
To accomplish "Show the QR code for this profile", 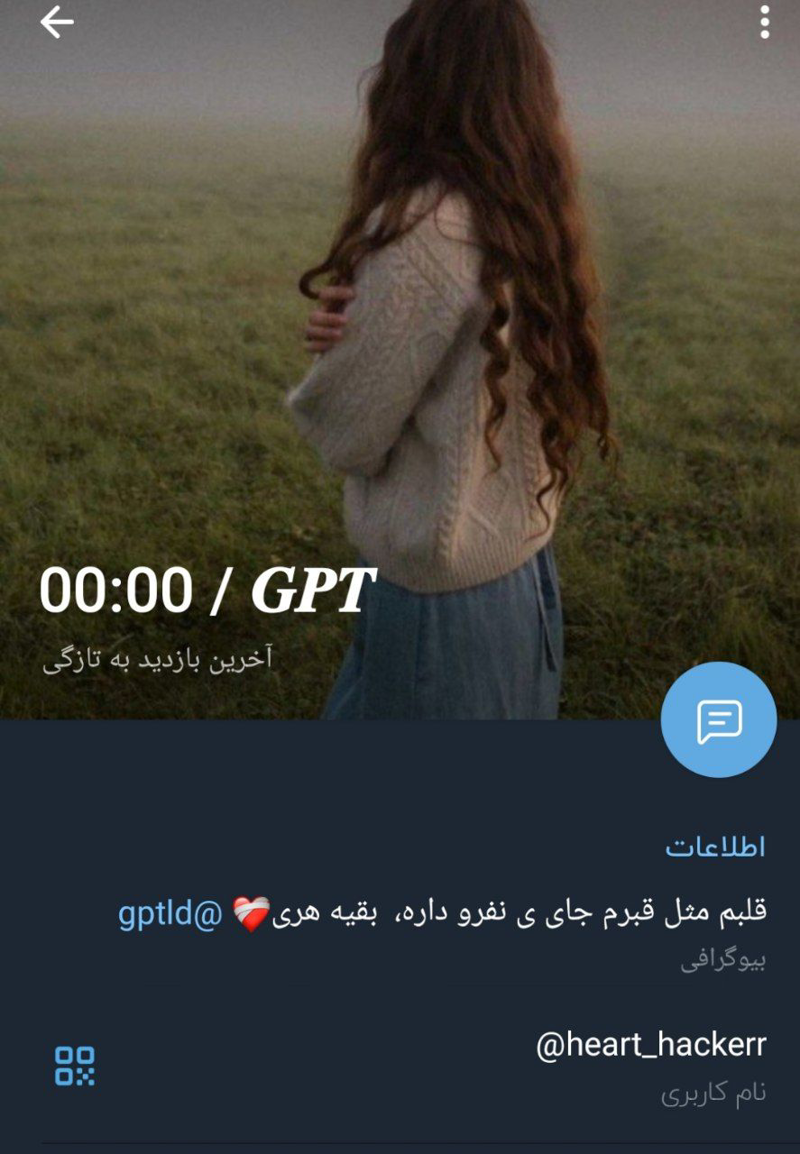I will (75, 1066).
